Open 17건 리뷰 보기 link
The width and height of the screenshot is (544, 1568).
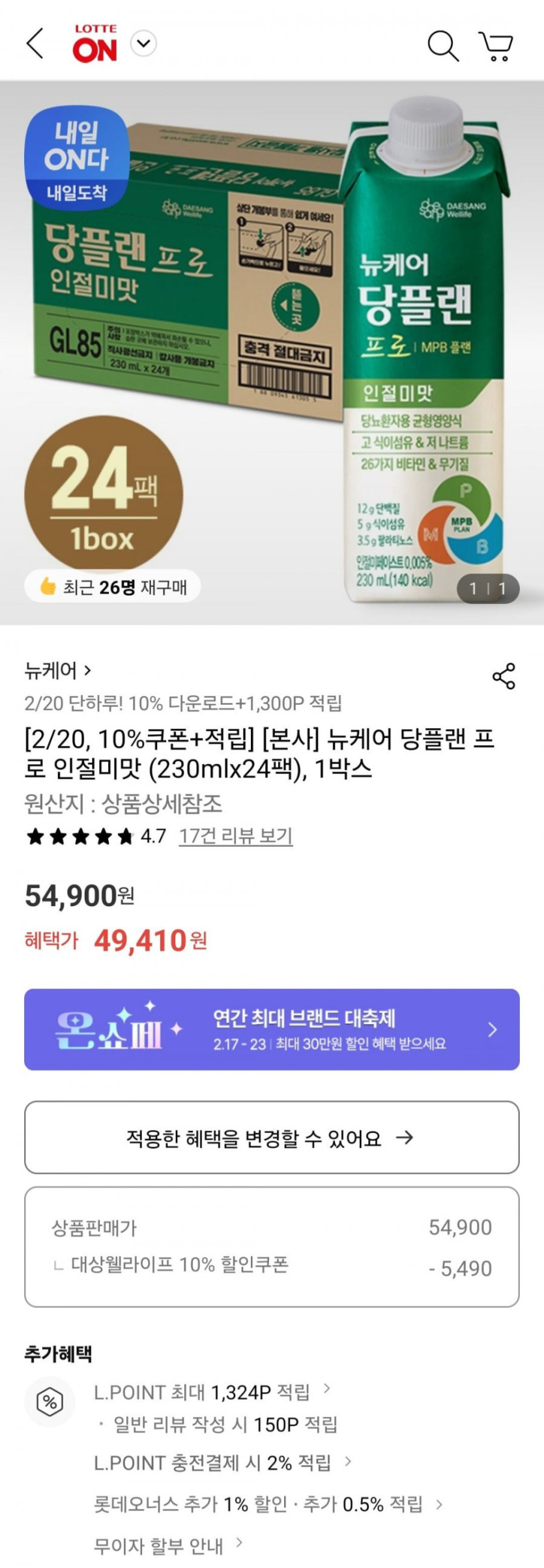coord(235,836)
